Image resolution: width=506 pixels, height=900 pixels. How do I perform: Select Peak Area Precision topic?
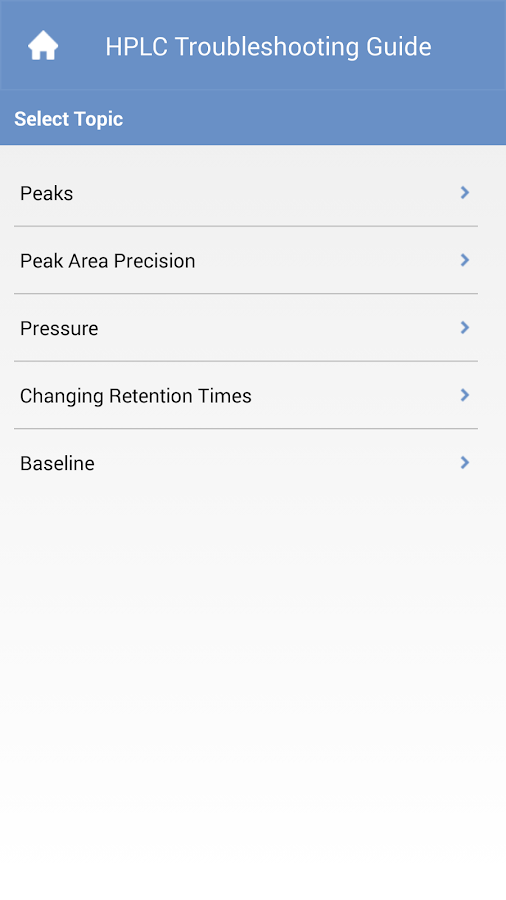[x=246, y=261]
